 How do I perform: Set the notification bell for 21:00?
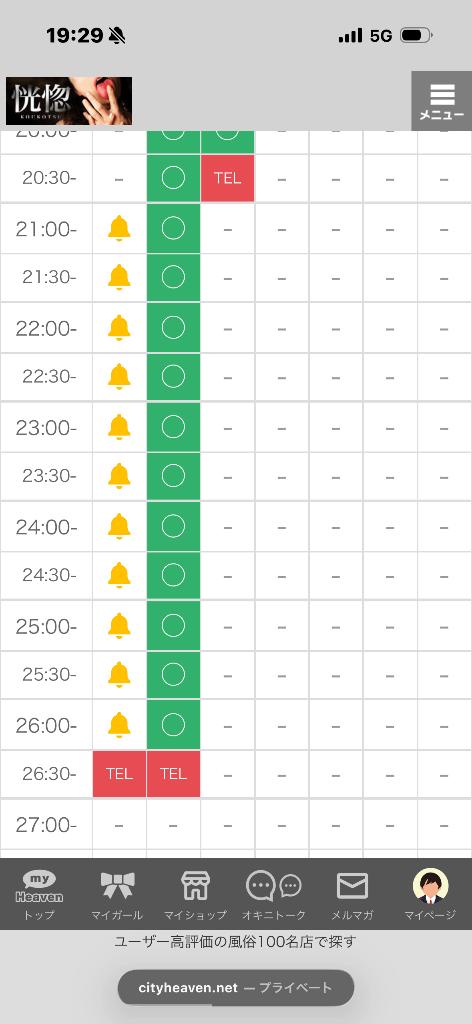coord(119,229)
